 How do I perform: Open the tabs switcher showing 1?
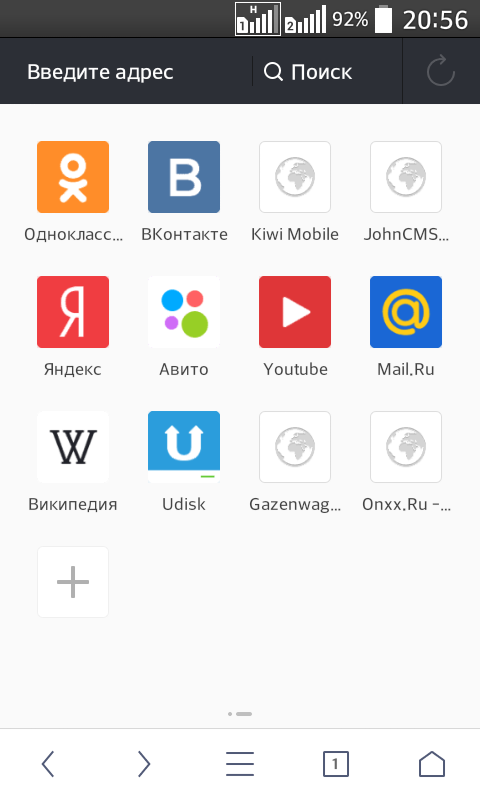(x=336, y=764)
